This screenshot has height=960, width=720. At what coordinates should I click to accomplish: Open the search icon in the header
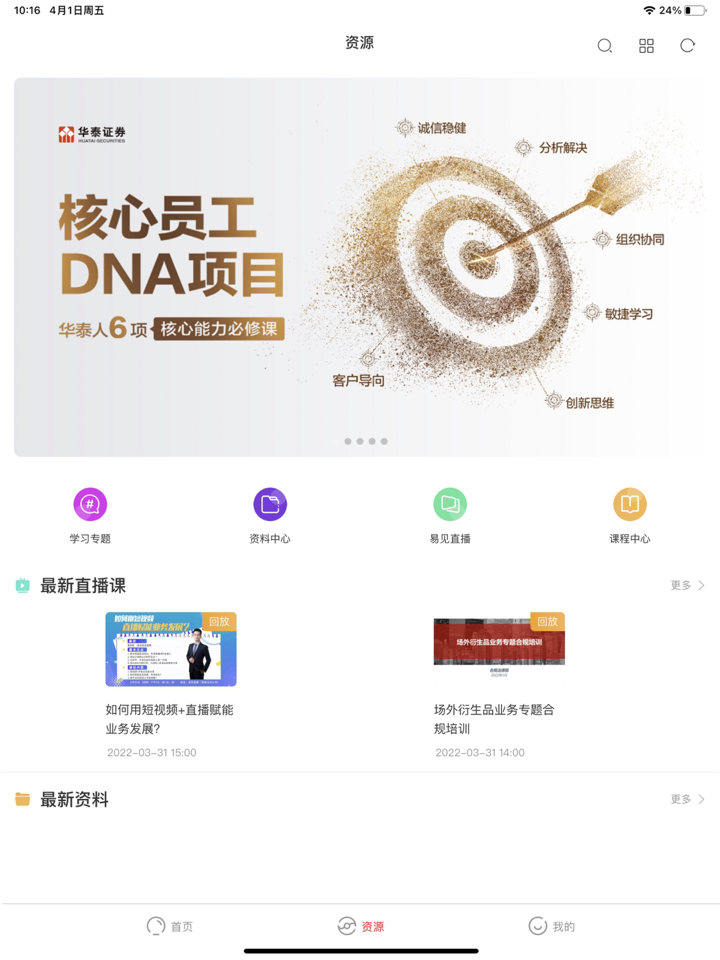(x=605, y=46)
